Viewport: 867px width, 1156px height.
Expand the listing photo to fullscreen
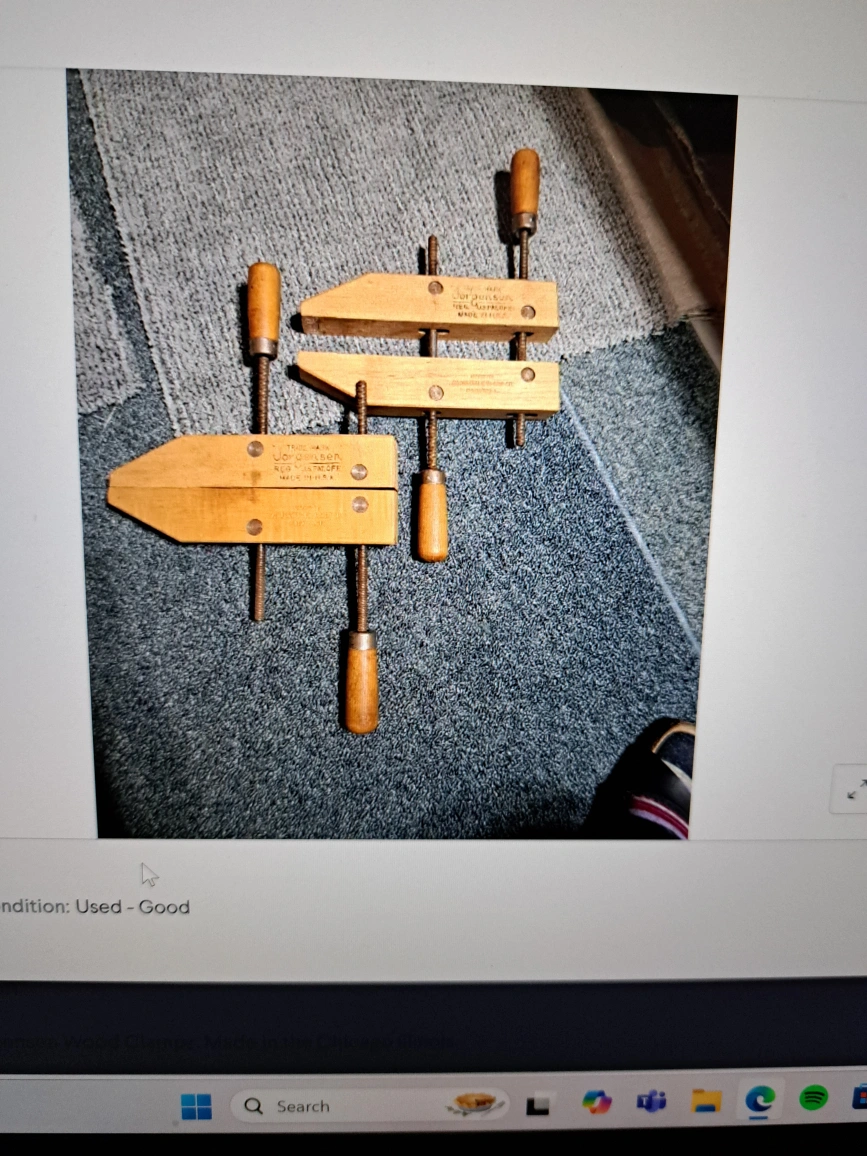(x=853, y=790)
